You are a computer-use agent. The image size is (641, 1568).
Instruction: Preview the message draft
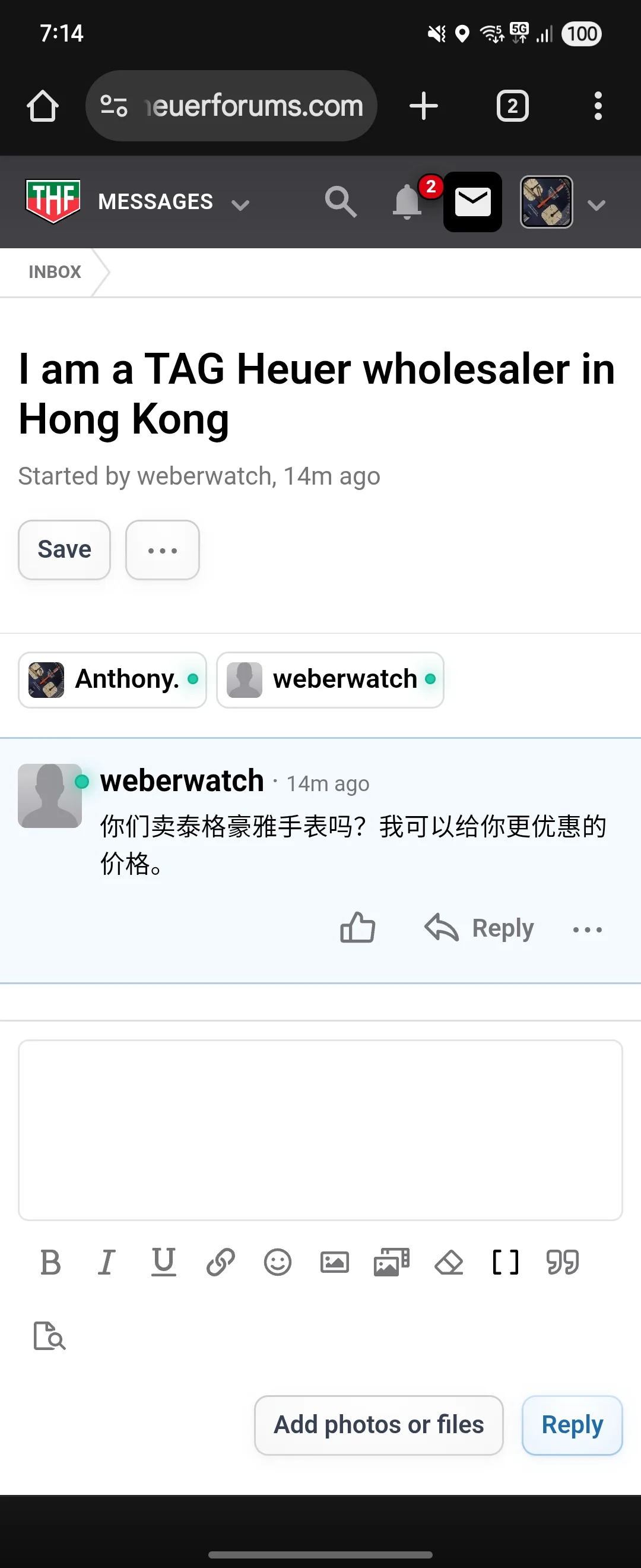point(49,1336)
